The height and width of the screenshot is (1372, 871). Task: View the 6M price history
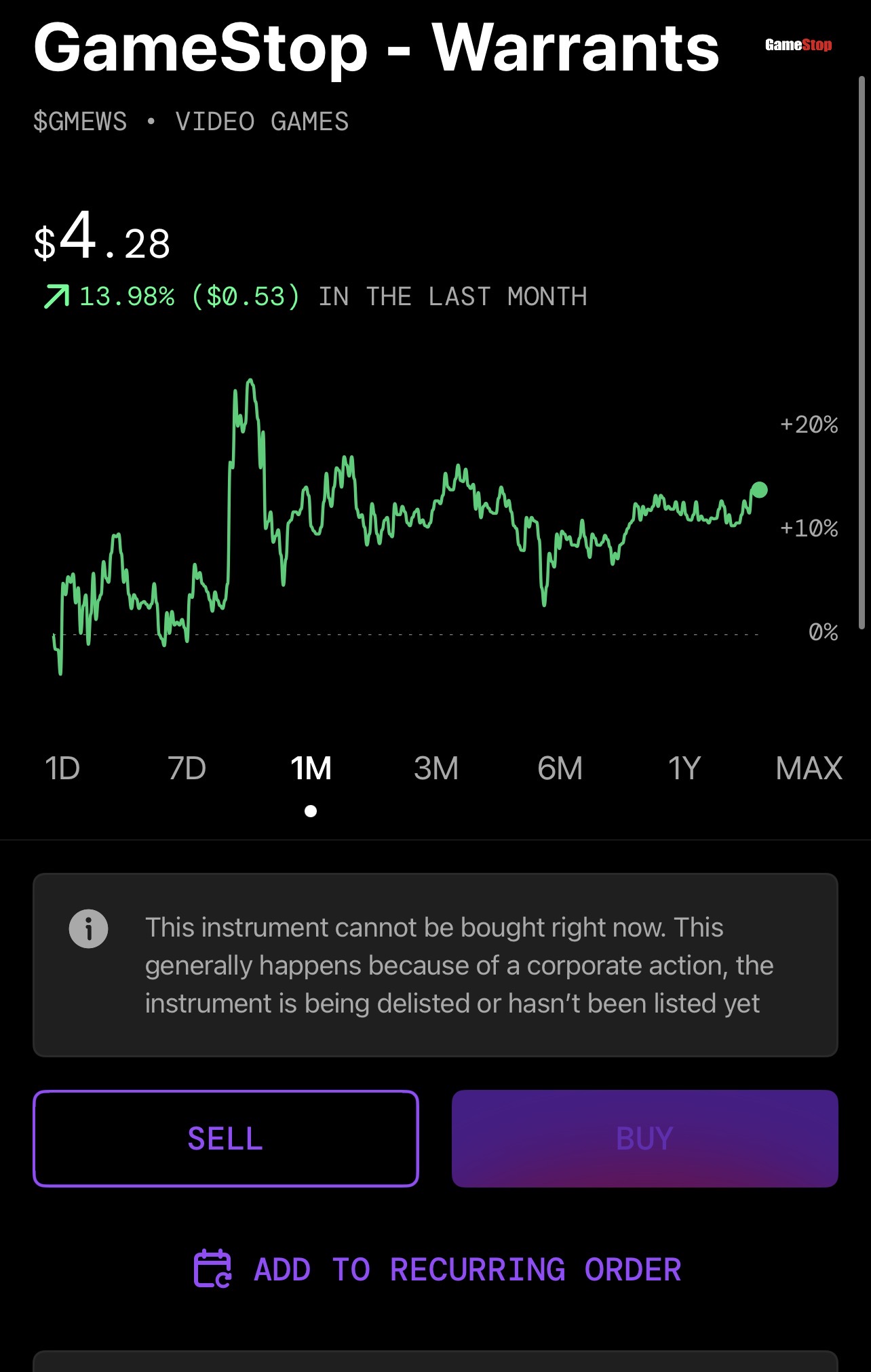pyautogui.click(x=560, y=769)
